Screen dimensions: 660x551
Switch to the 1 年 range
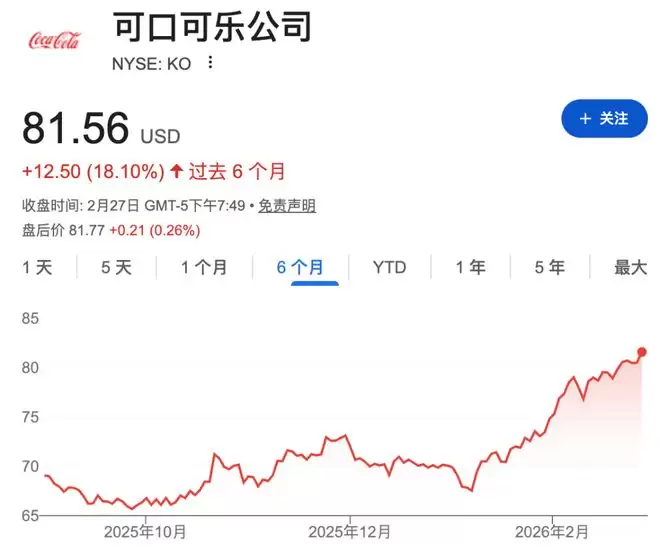pos(470,267)
